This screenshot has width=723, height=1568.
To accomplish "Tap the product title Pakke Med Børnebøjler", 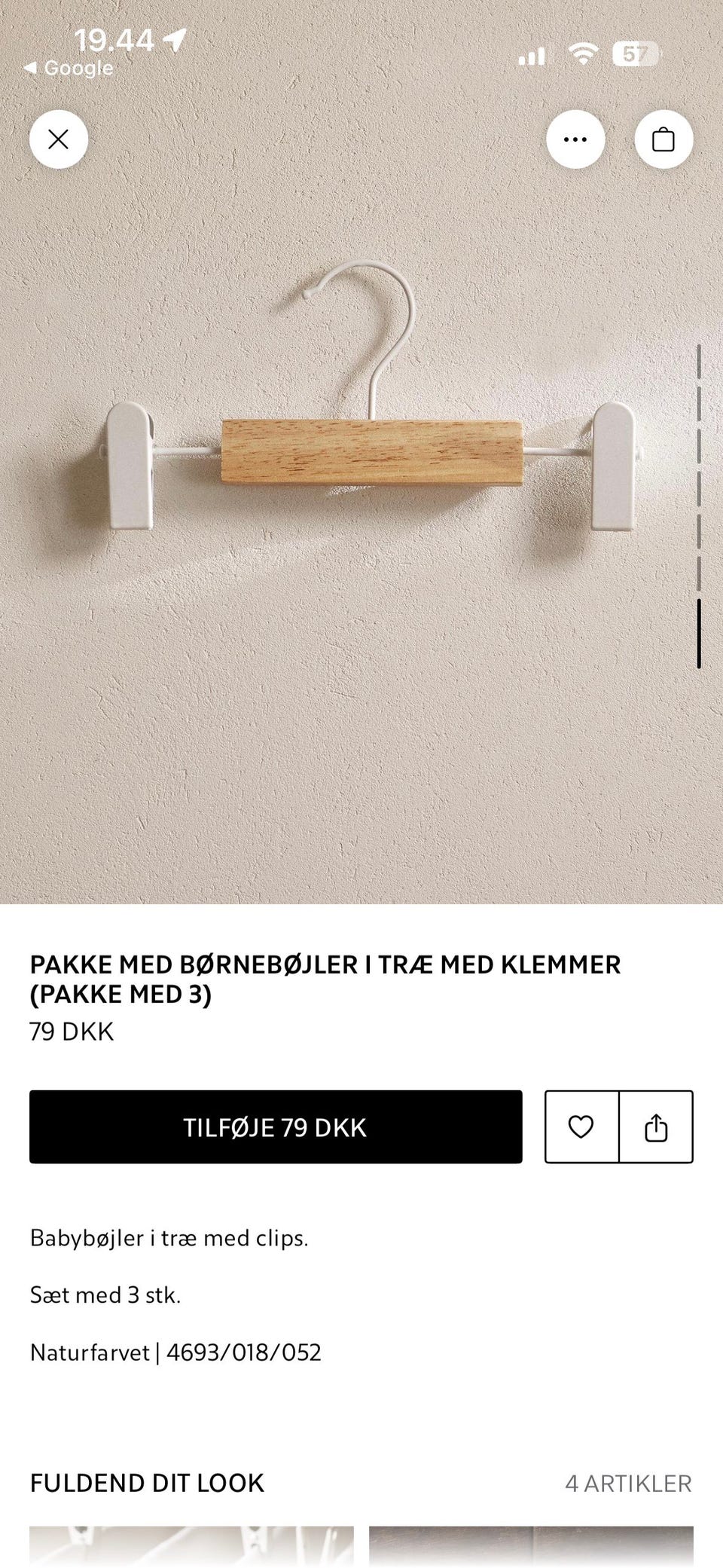I will (325, 964).
